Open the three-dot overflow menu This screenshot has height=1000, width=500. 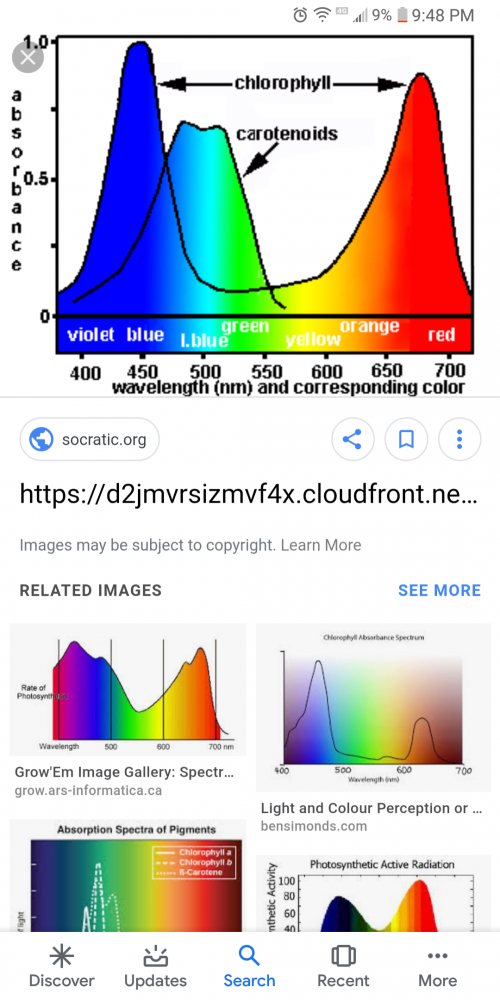click(459, 439)
